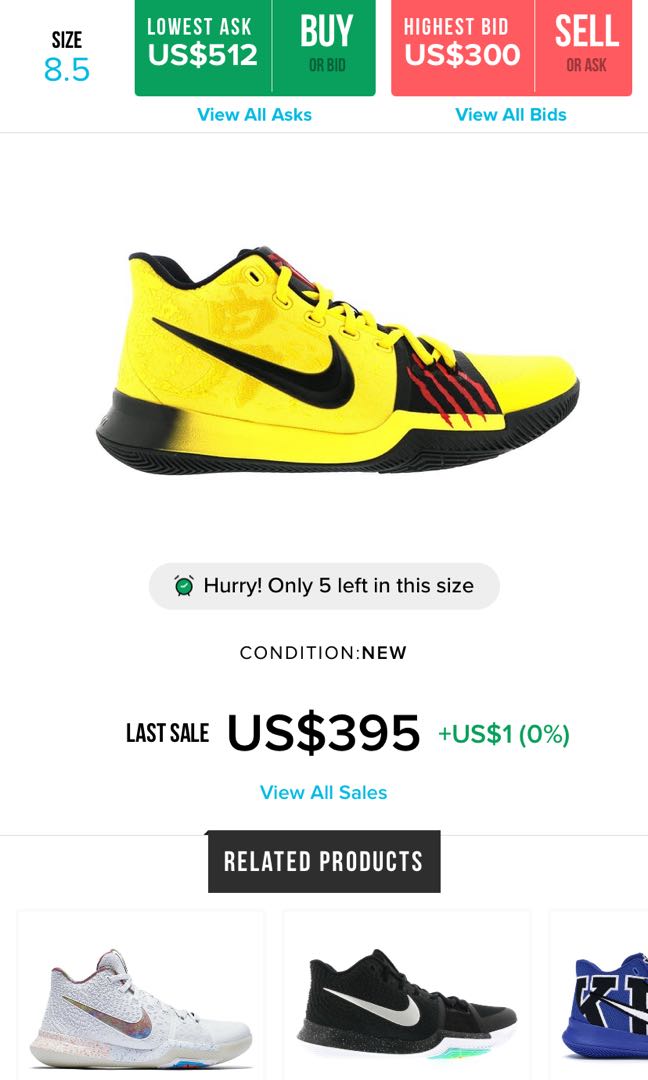648x1080 pixels.
Task: Open the size 8.5 selector
Action: click(x=66, y=57)
